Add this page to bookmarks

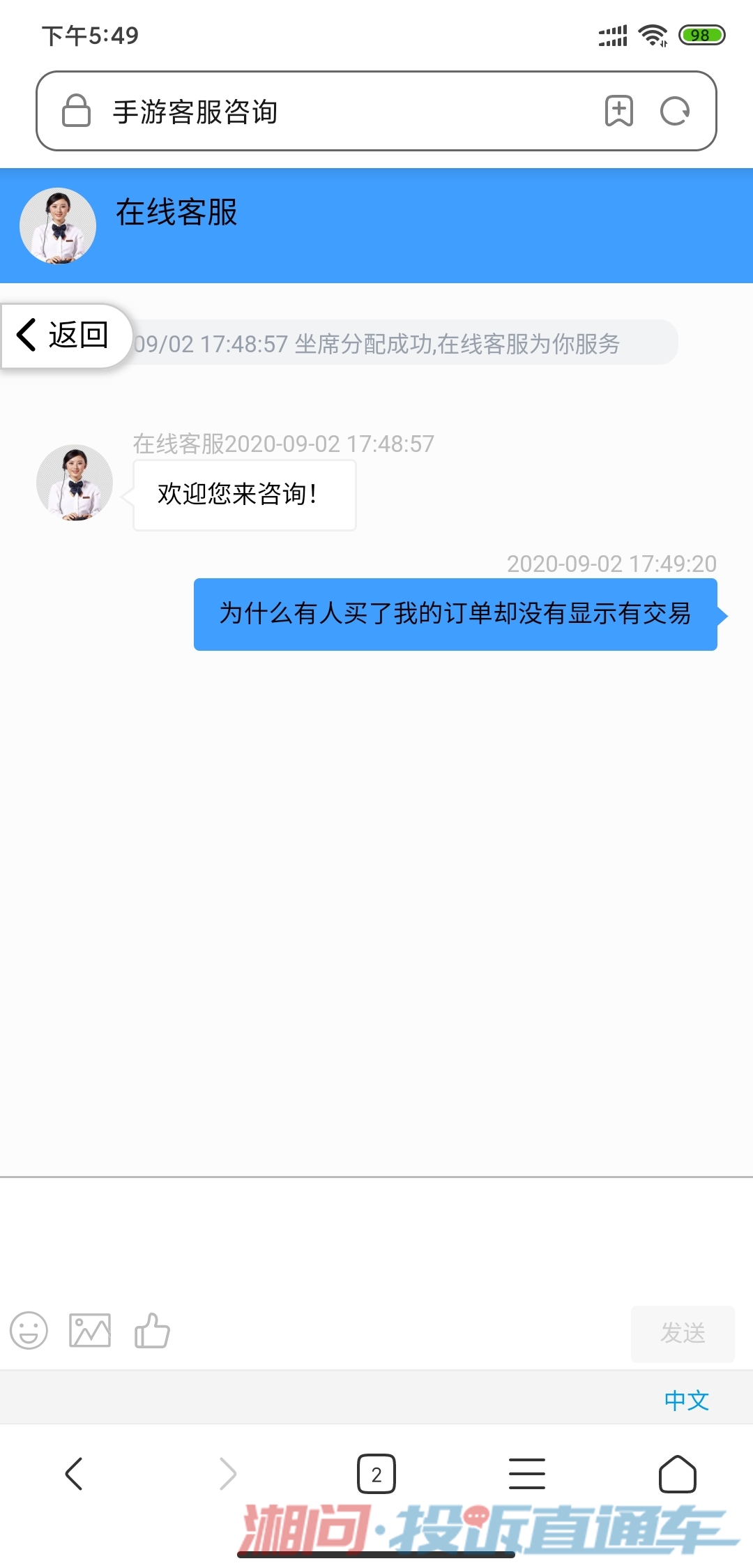[618, 111]
